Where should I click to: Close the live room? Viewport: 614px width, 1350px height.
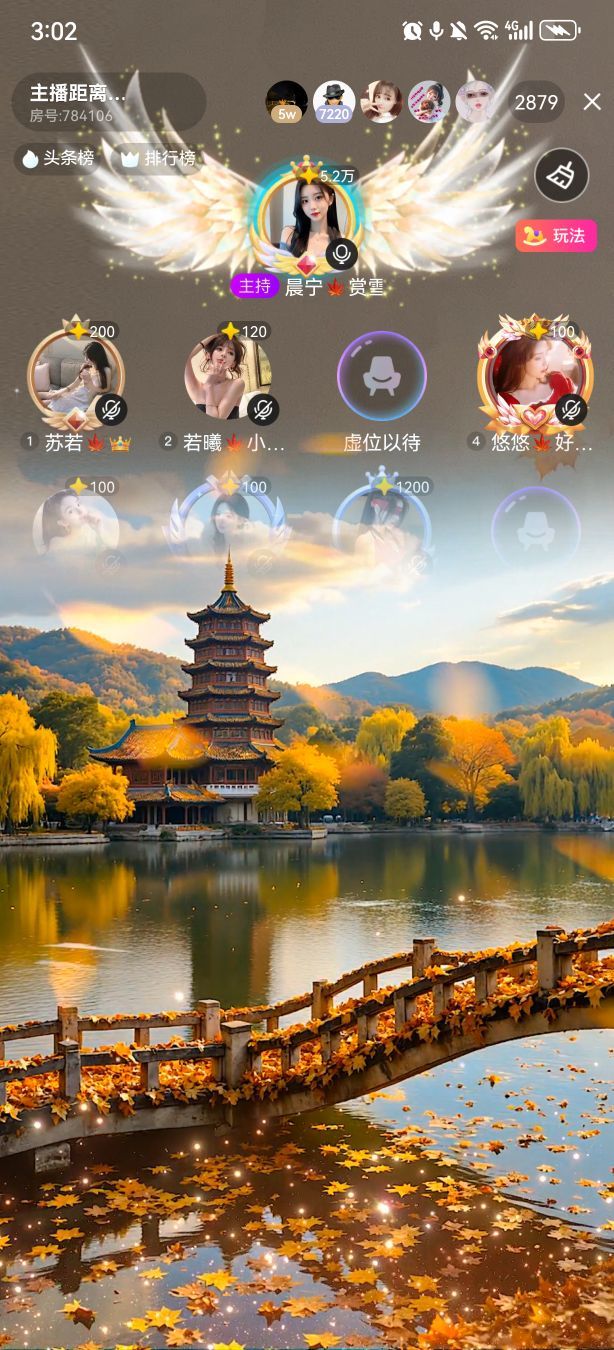point(592,102)
